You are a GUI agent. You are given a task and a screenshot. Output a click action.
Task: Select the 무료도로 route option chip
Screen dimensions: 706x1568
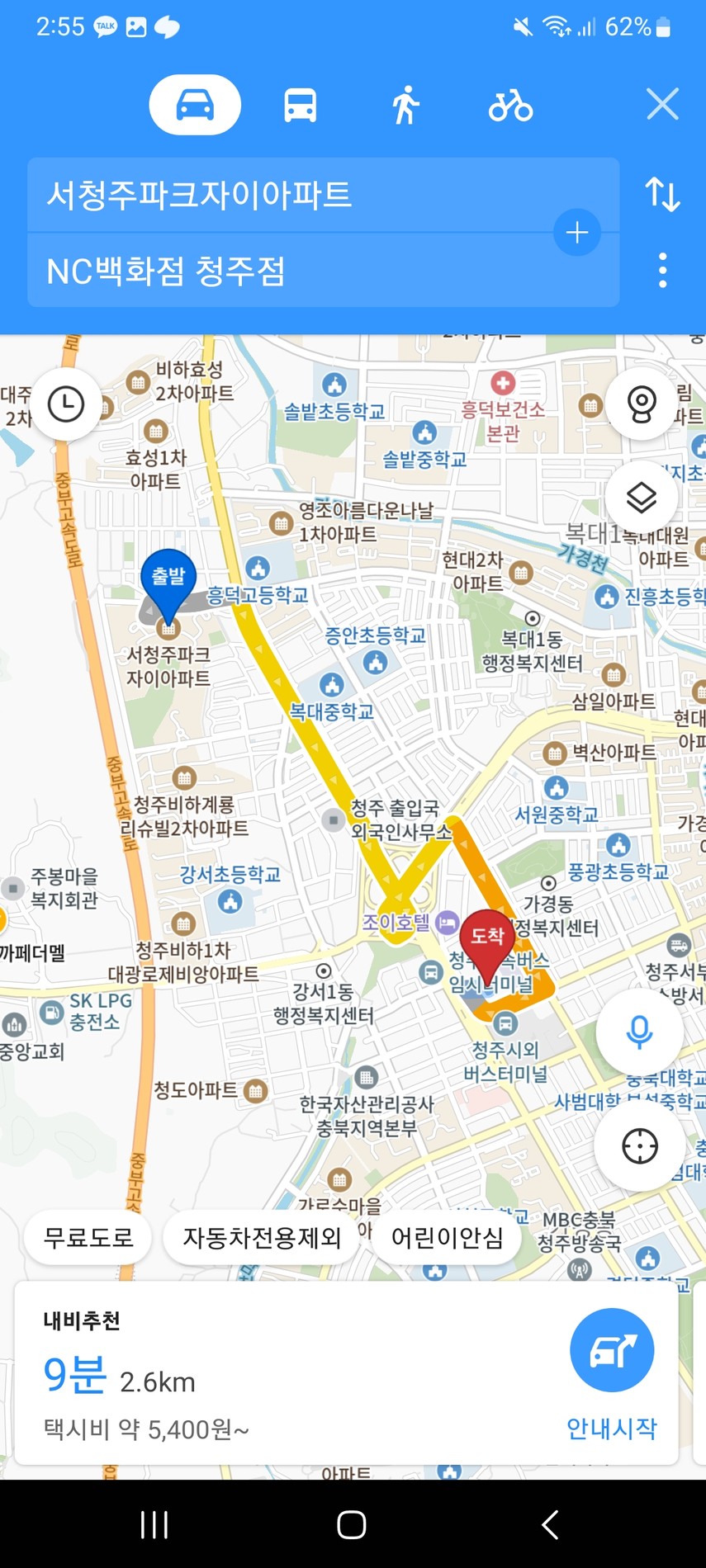pyautogui.click(x=88, y=1238)
